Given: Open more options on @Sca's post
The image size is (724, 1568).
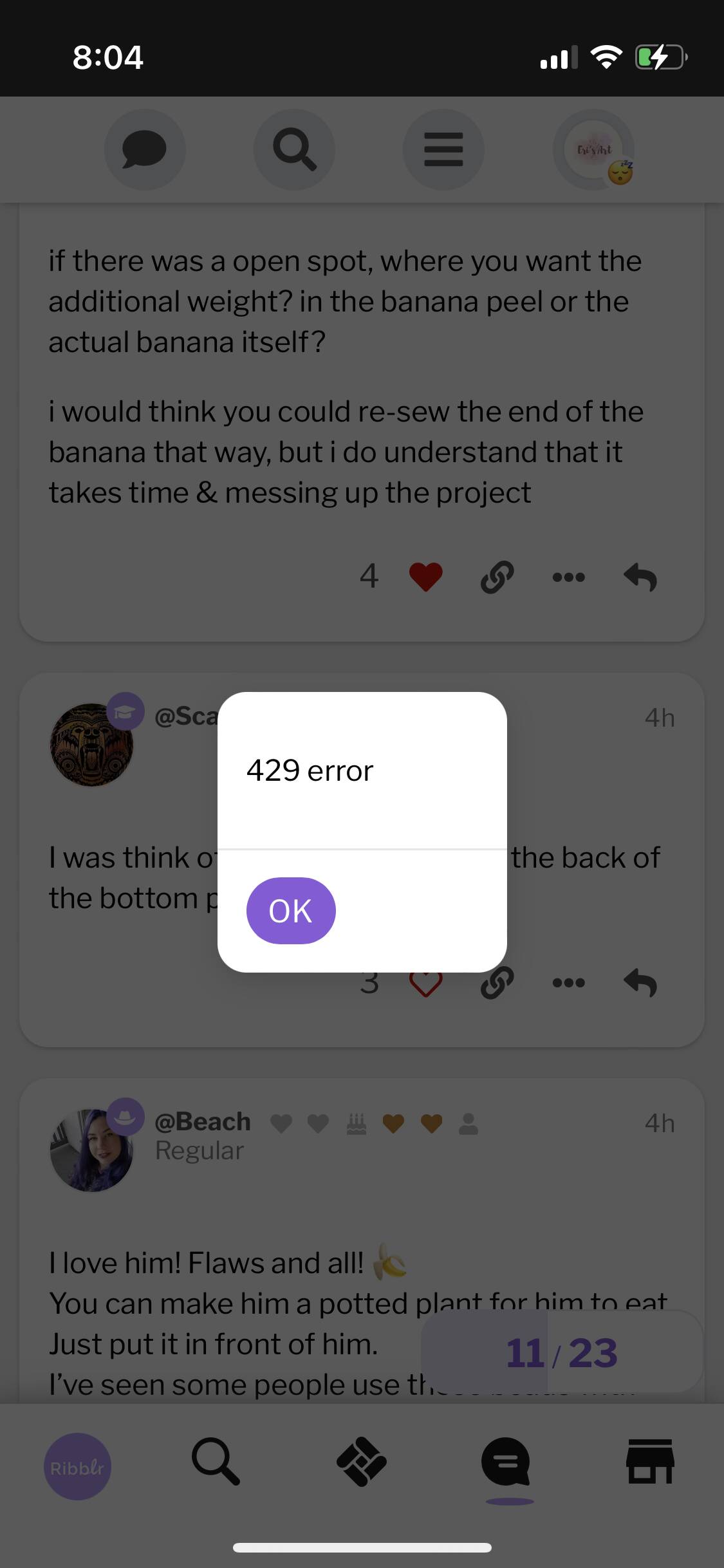Looking at the screenshot, I should pyautogui.click(x=569, y=984).
